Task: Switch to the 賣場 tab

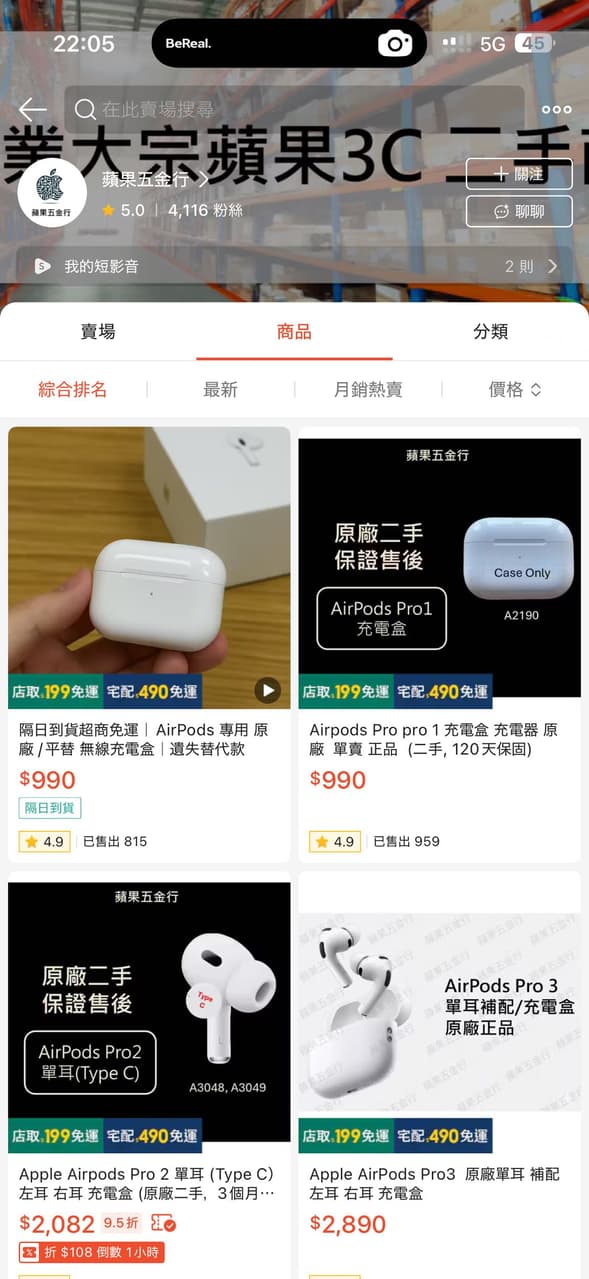Action: (x=98, y=332)
